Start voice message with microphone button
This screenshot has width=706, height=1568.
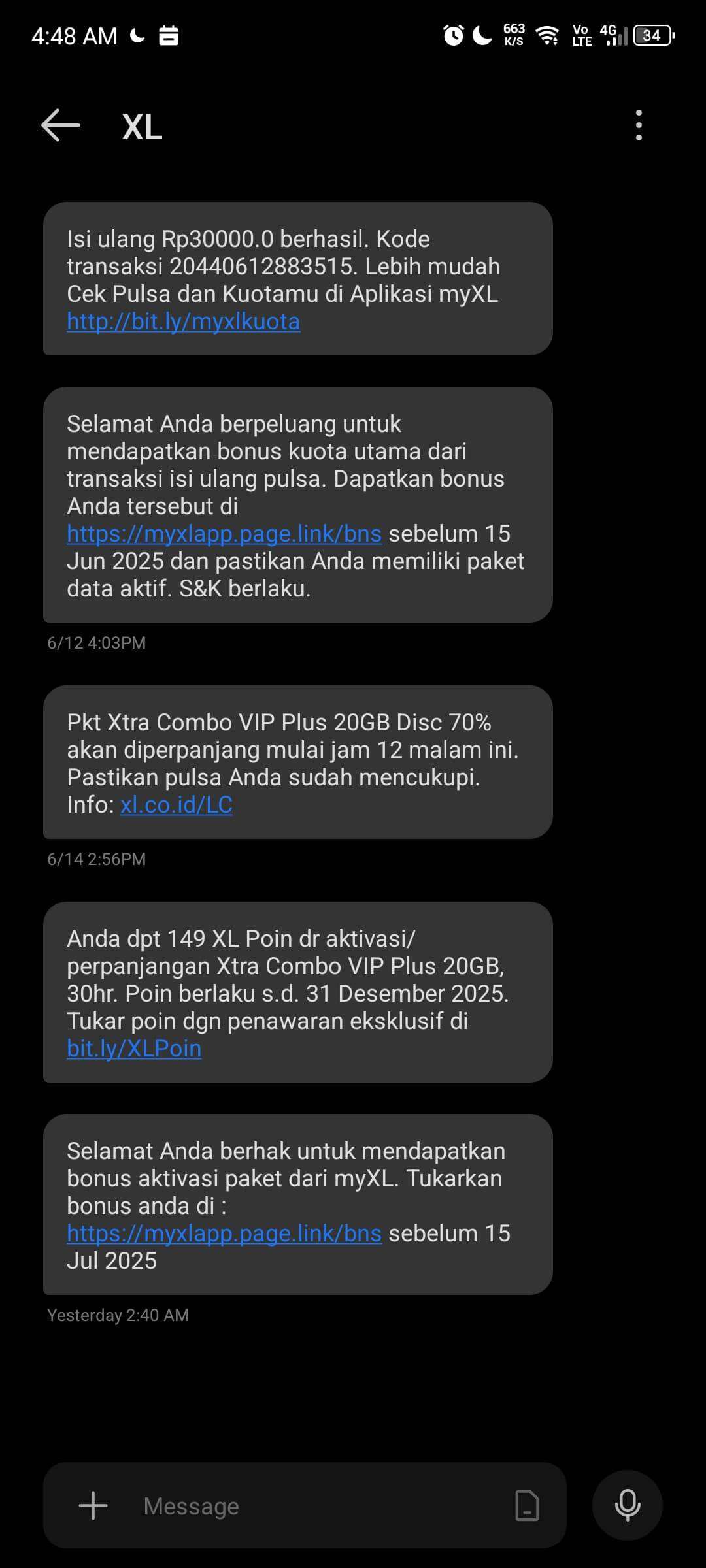coord(628,1505)
